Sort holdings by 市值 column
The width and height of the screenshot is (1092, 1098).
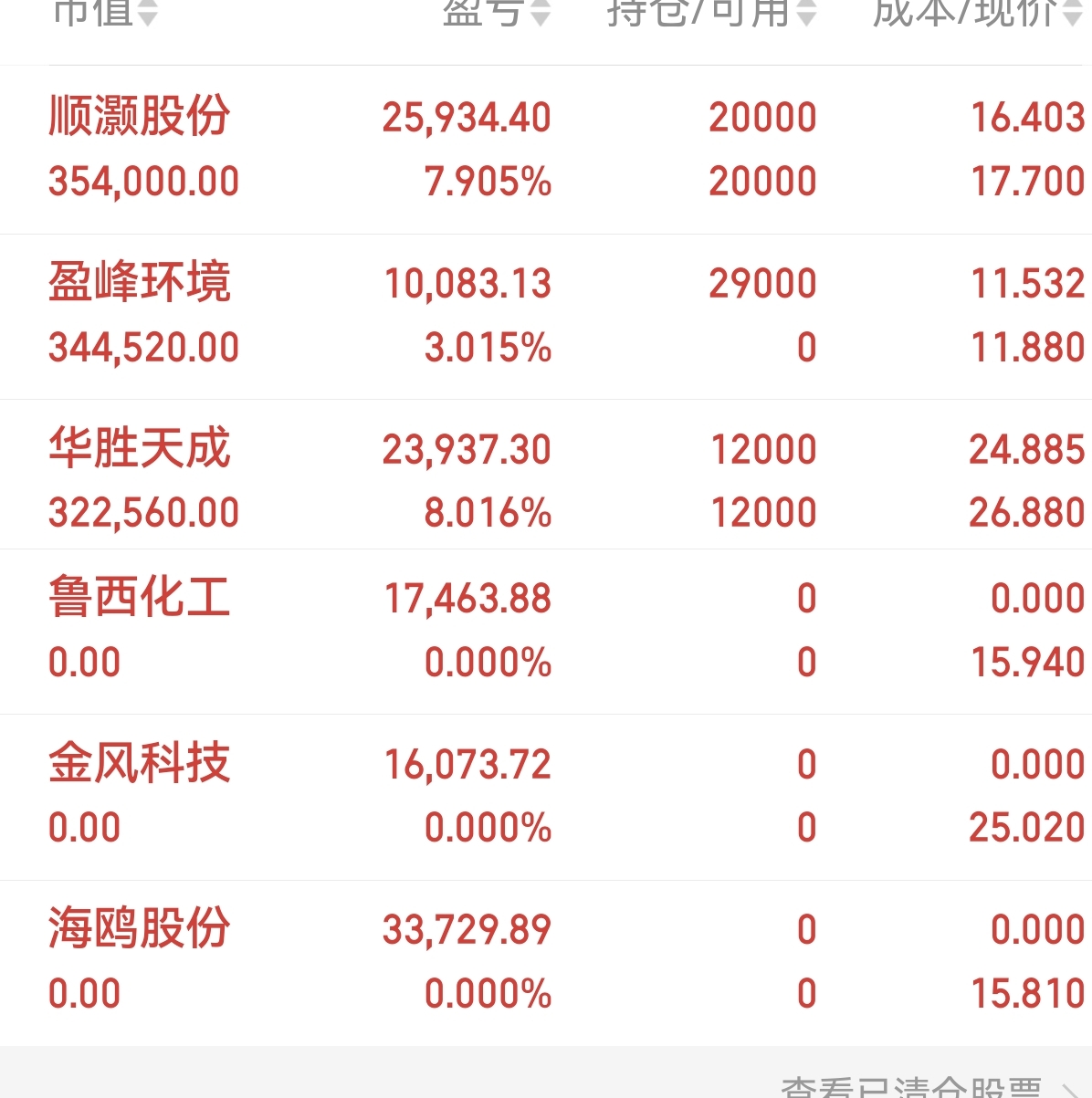point(104,13)
